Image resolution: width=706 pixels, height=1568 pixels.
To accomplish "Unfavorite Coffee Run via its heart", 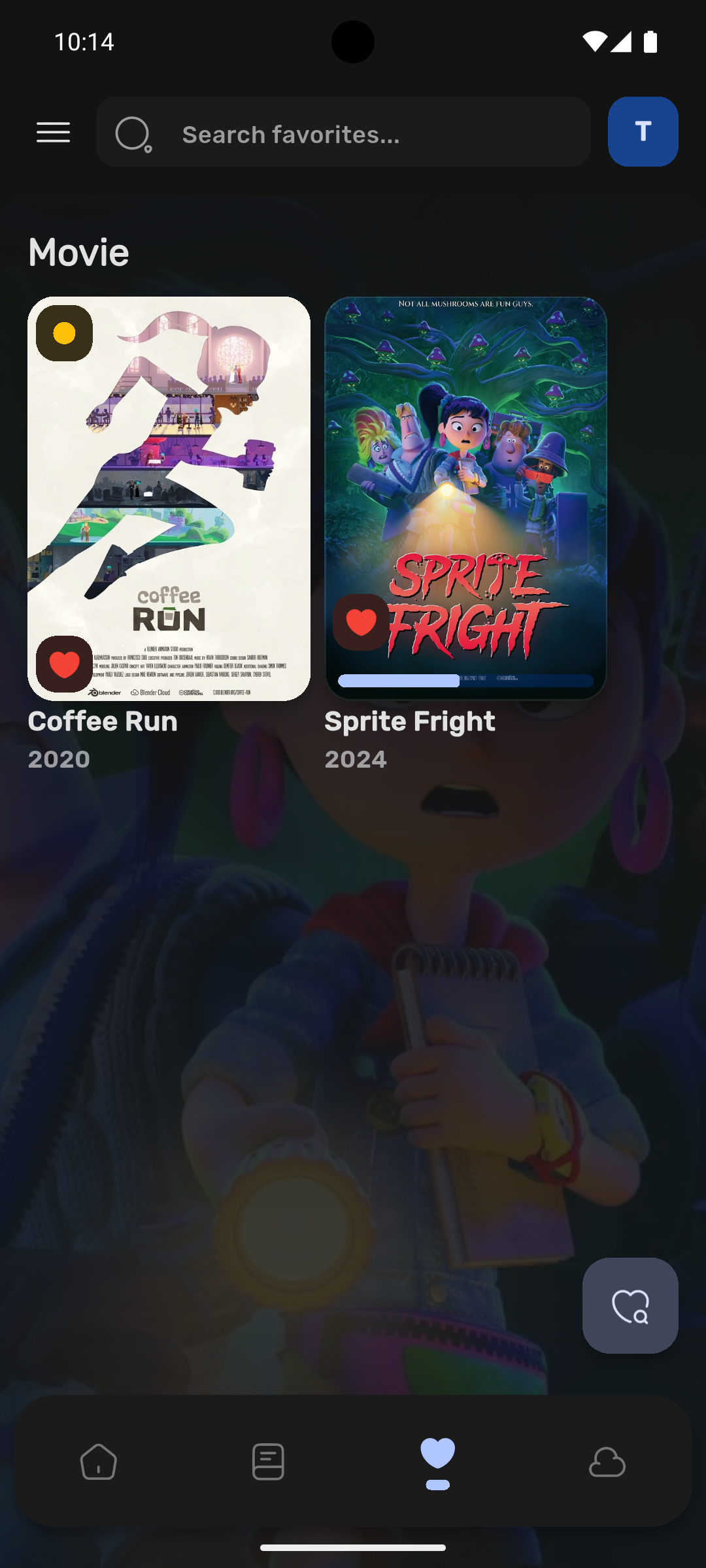I will 64,664.
